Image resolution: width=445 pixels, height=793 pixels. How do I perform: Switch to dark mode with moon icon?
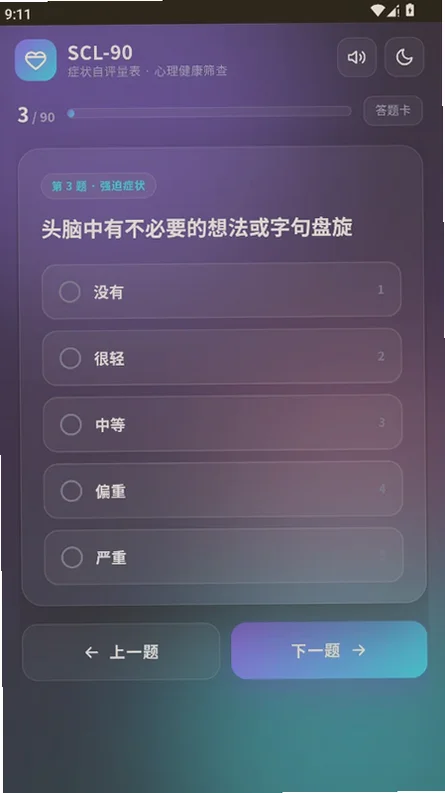(x=404, y=57)
